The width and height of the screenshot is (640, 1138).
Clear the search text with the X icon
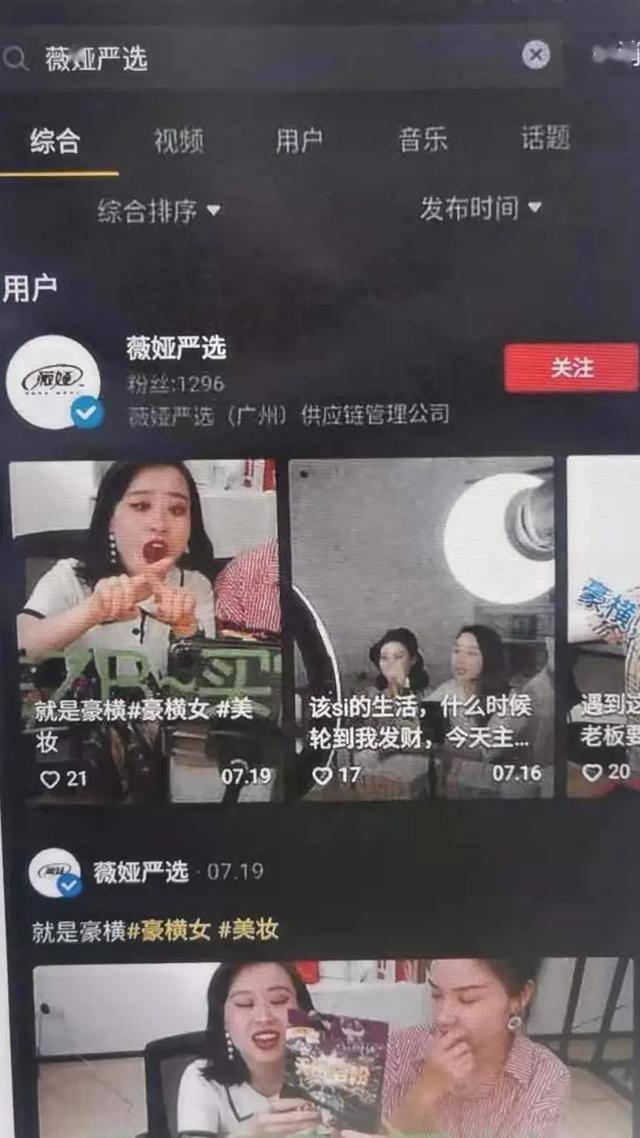tap(536, 55)
